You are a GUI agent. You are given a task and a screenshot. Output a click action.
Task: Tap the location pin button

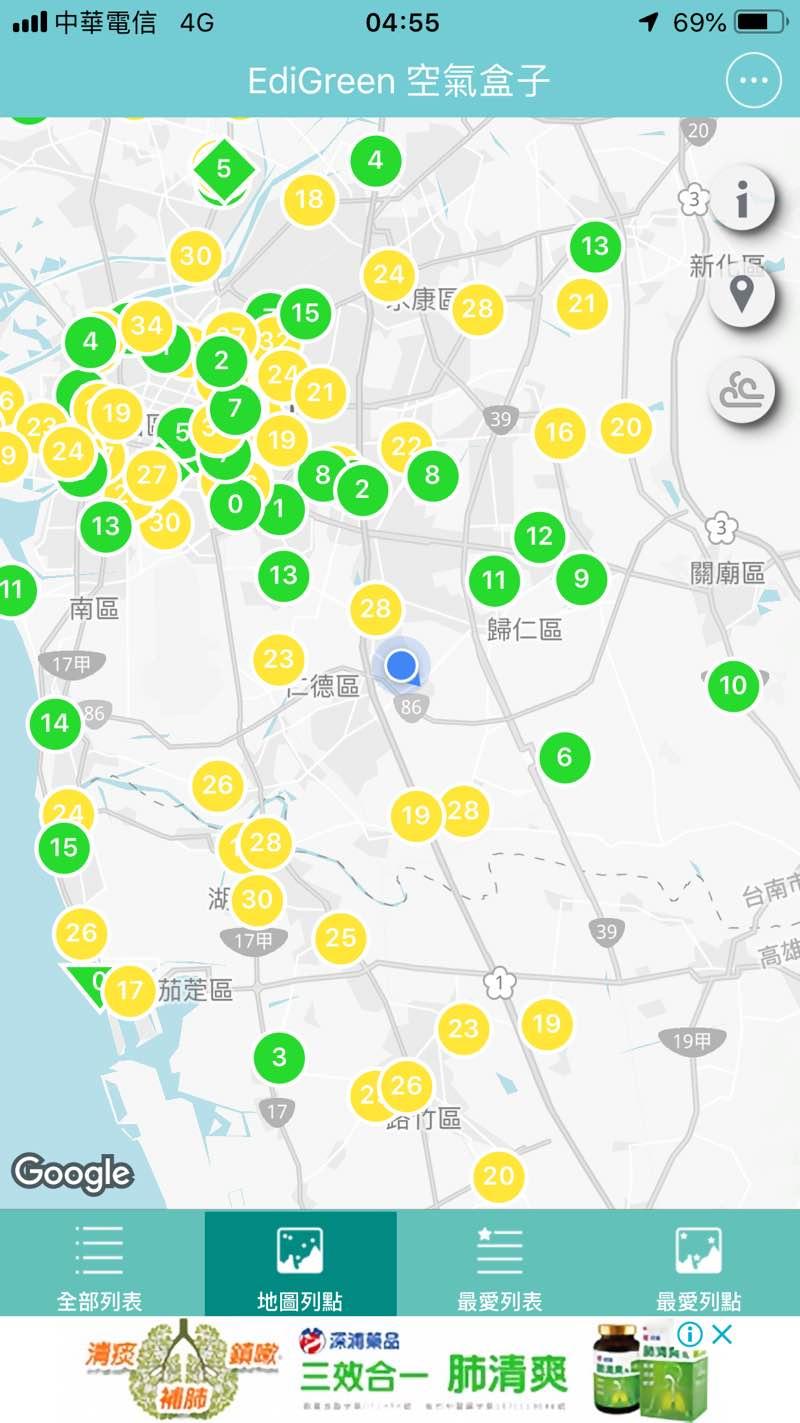(x=742, y=294)
